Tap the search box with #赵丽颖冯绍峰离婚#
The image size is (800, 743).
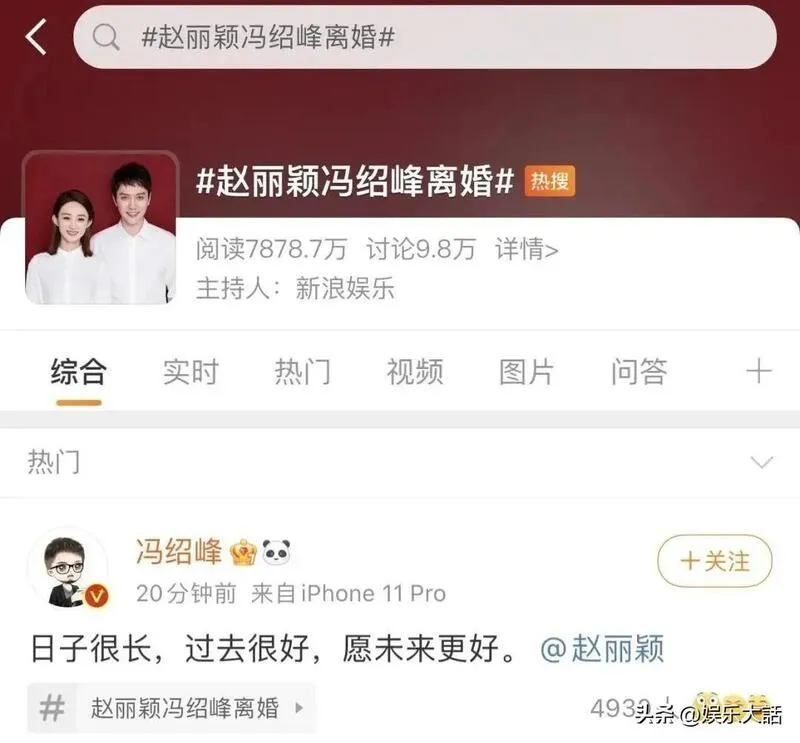424,38
